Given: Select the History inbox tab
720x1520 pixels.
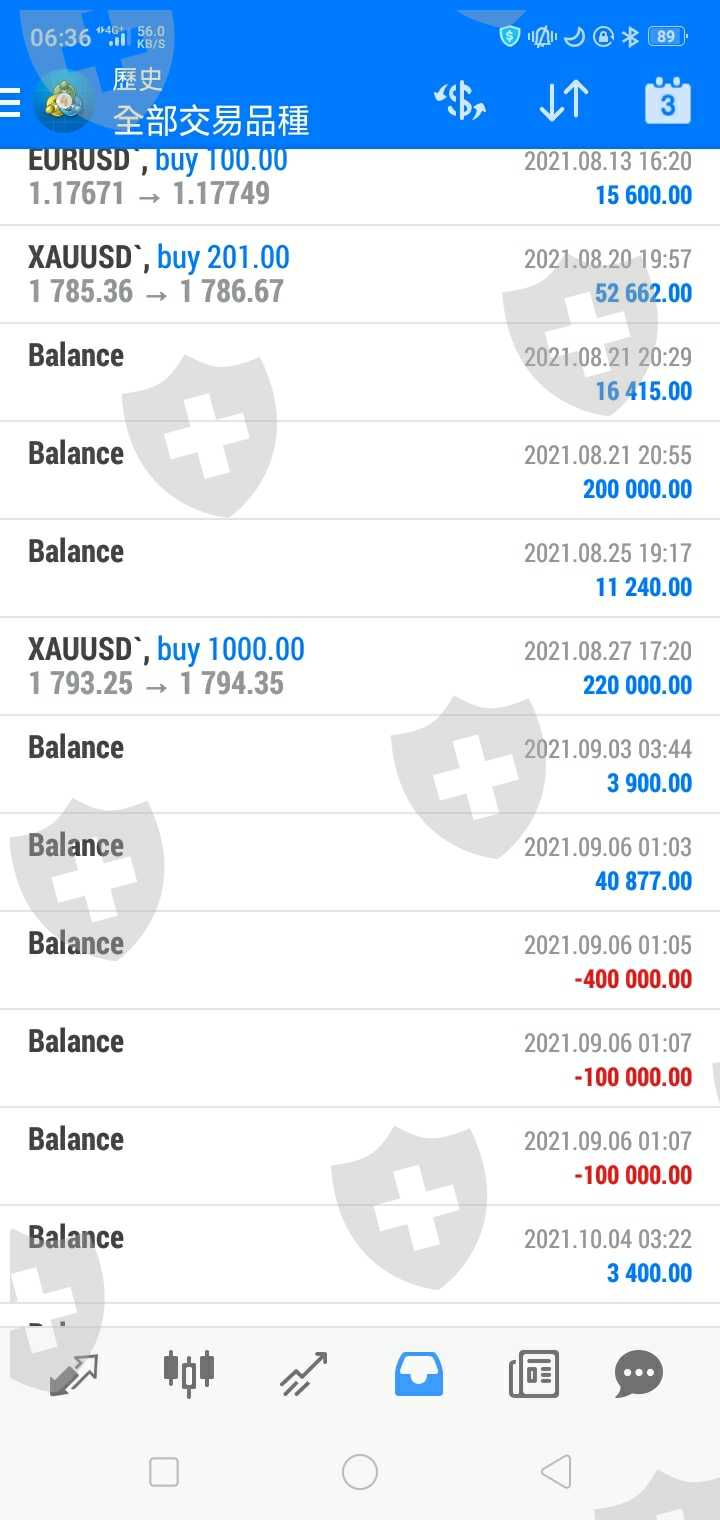Looking at the screenshot, I should 419,1373.
